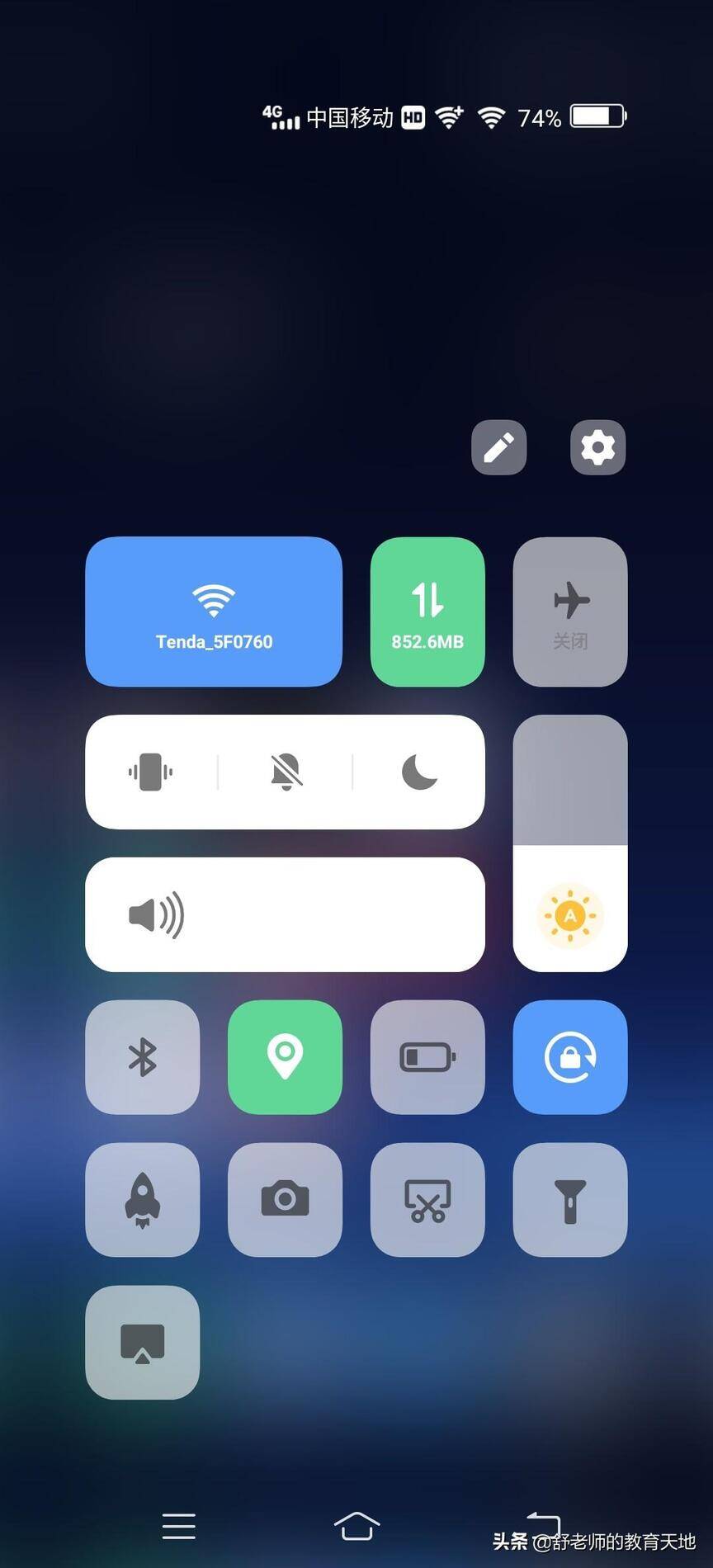Enable battery saver mode
This screenshot has width=713, height=1568.
pyautogui.click(x=427, y=1057)
